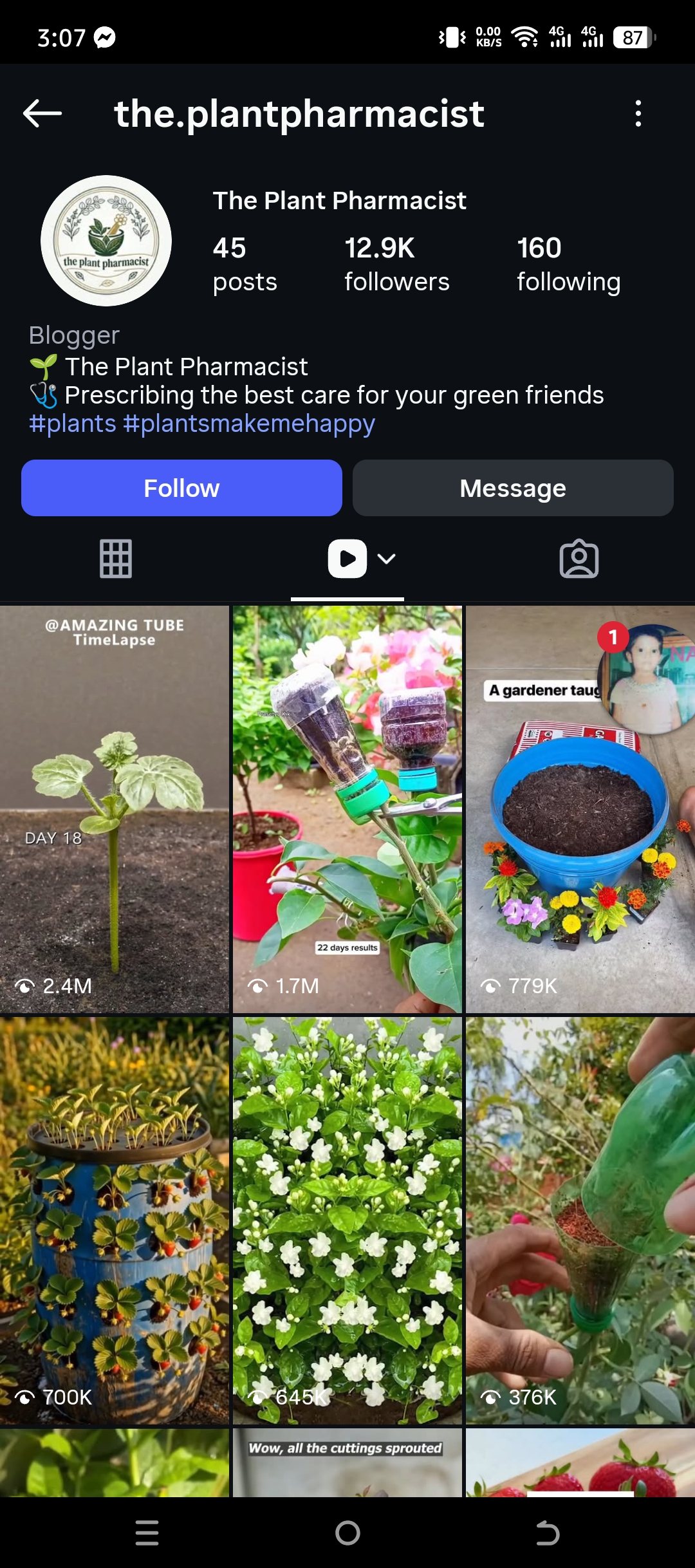The width and height of the screenshot is (695, 1568).
Task: Follow The Plant Pharmacist
Action: pyautogui.click(x=181, y=488)
